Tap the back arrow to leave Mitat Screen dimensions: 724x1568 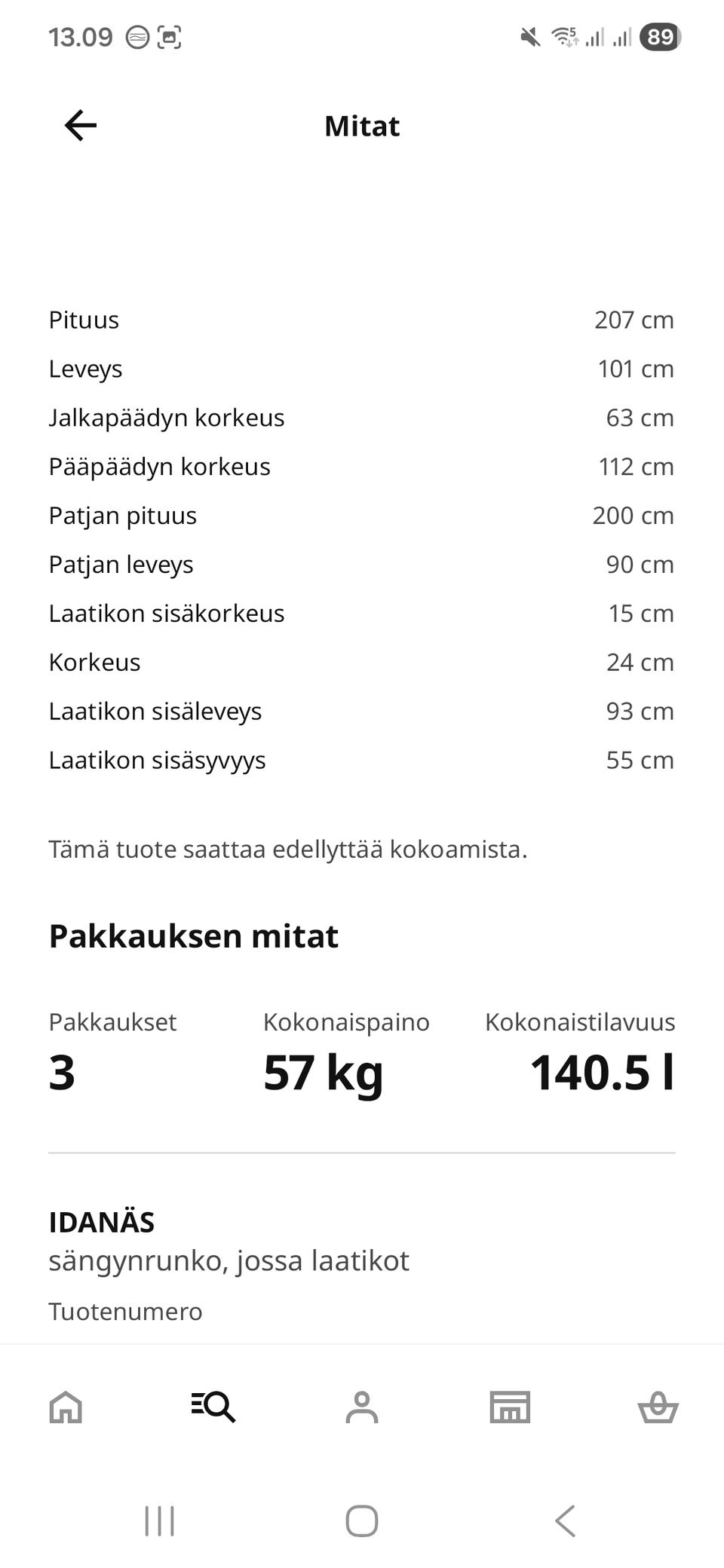[80, 125]
